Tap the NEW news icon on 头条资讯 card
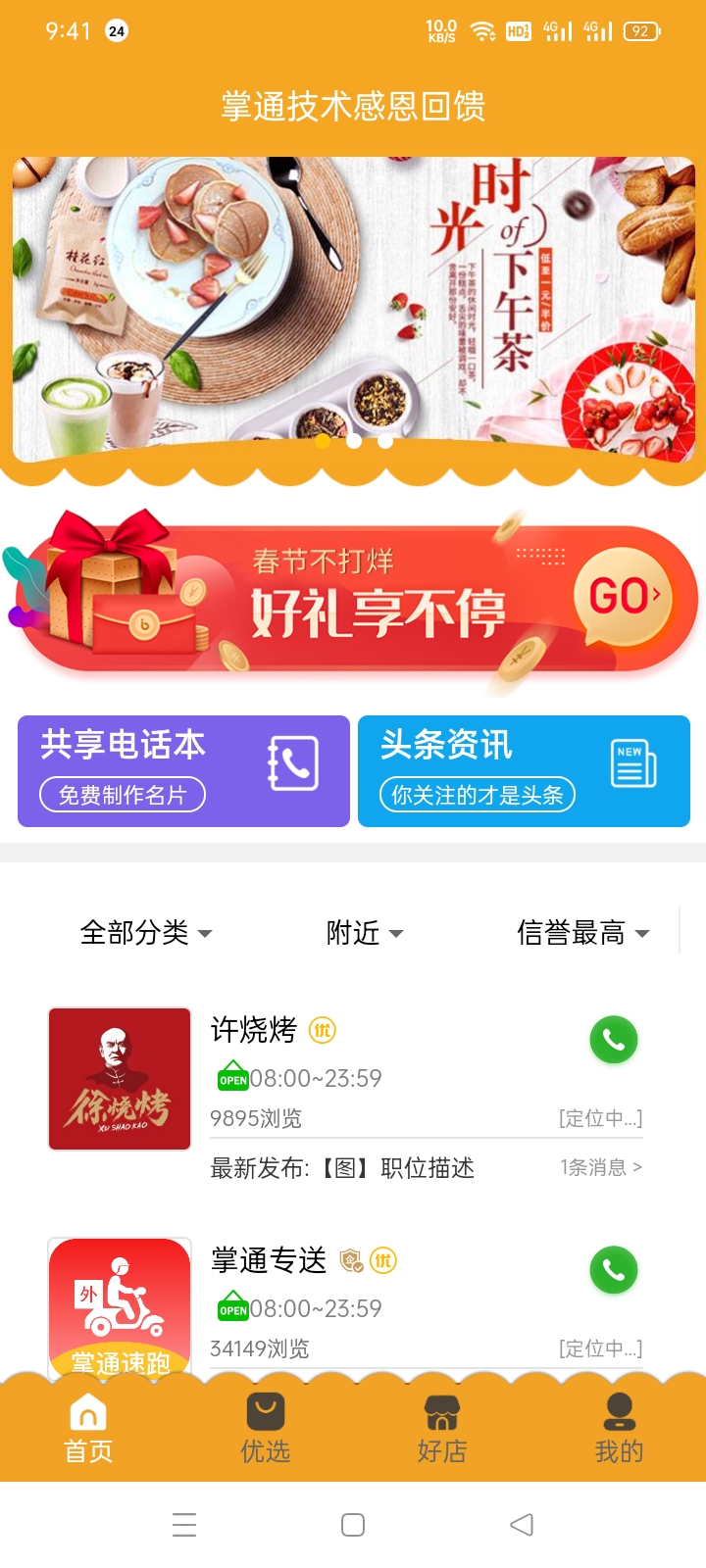 (632, 764)
